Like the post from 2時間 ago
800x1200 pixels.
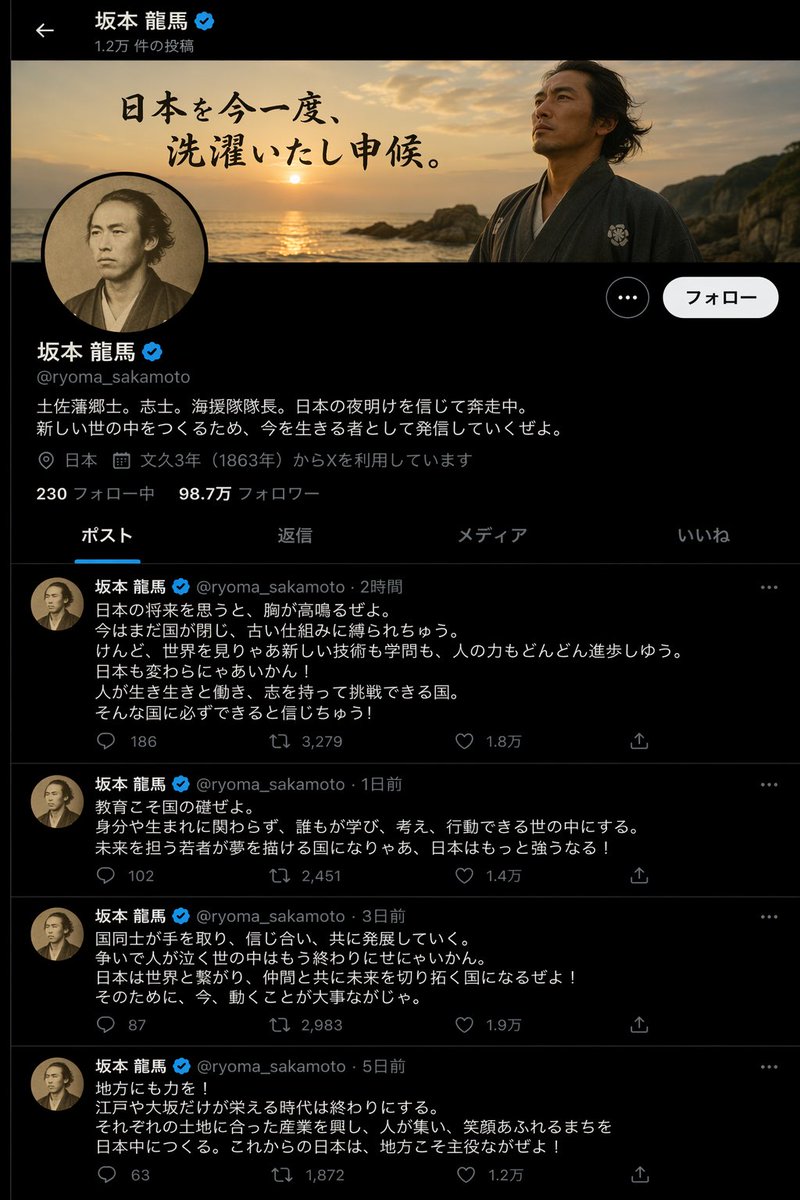pyautogui.click(x=464, y=741)
